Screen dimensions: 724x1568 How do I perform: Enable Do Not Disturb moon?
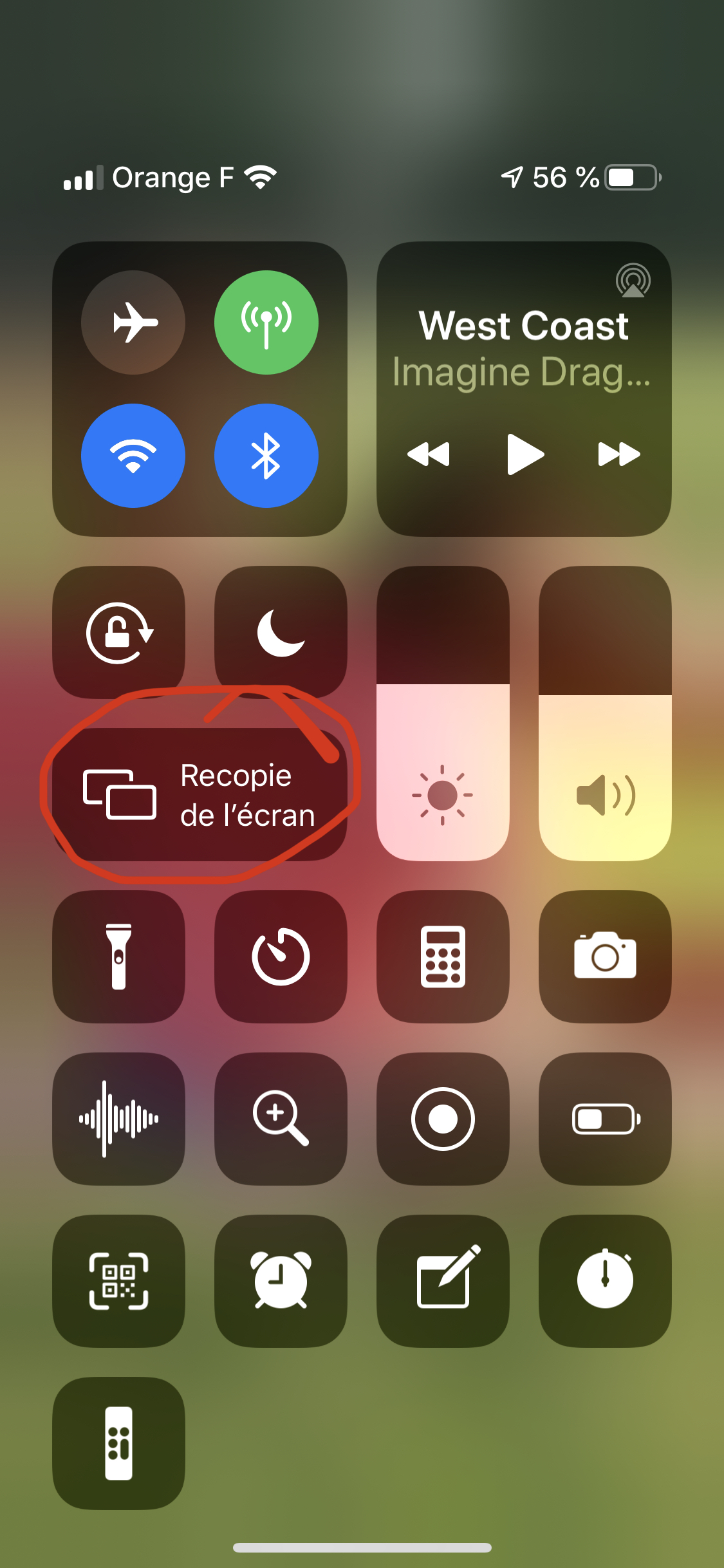point(281,632)
